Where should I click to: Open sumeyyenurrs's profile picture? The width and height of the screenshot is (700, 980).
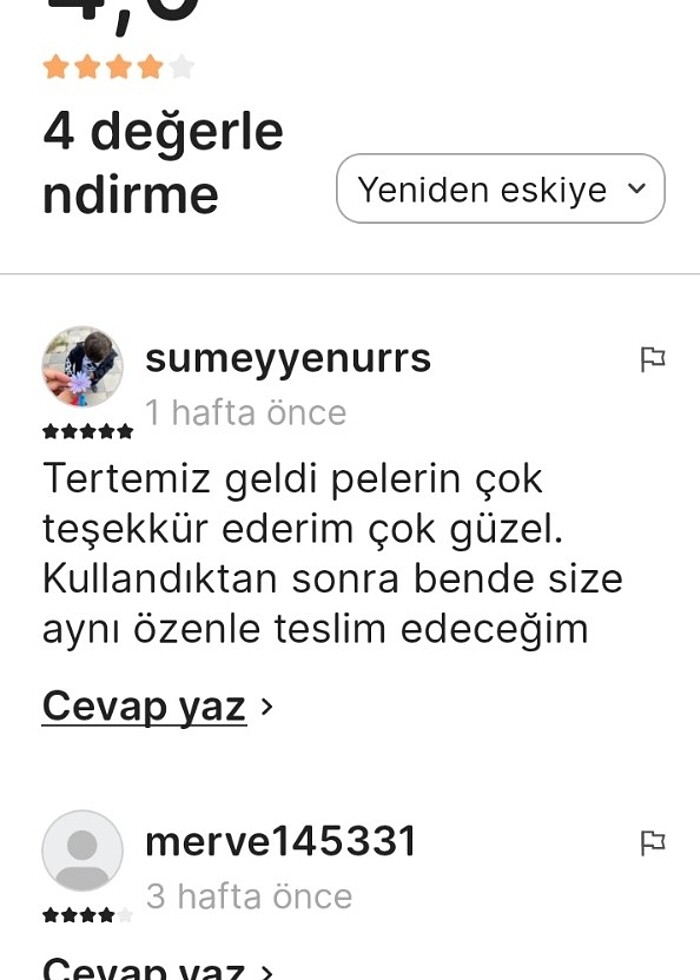point(82,367)
